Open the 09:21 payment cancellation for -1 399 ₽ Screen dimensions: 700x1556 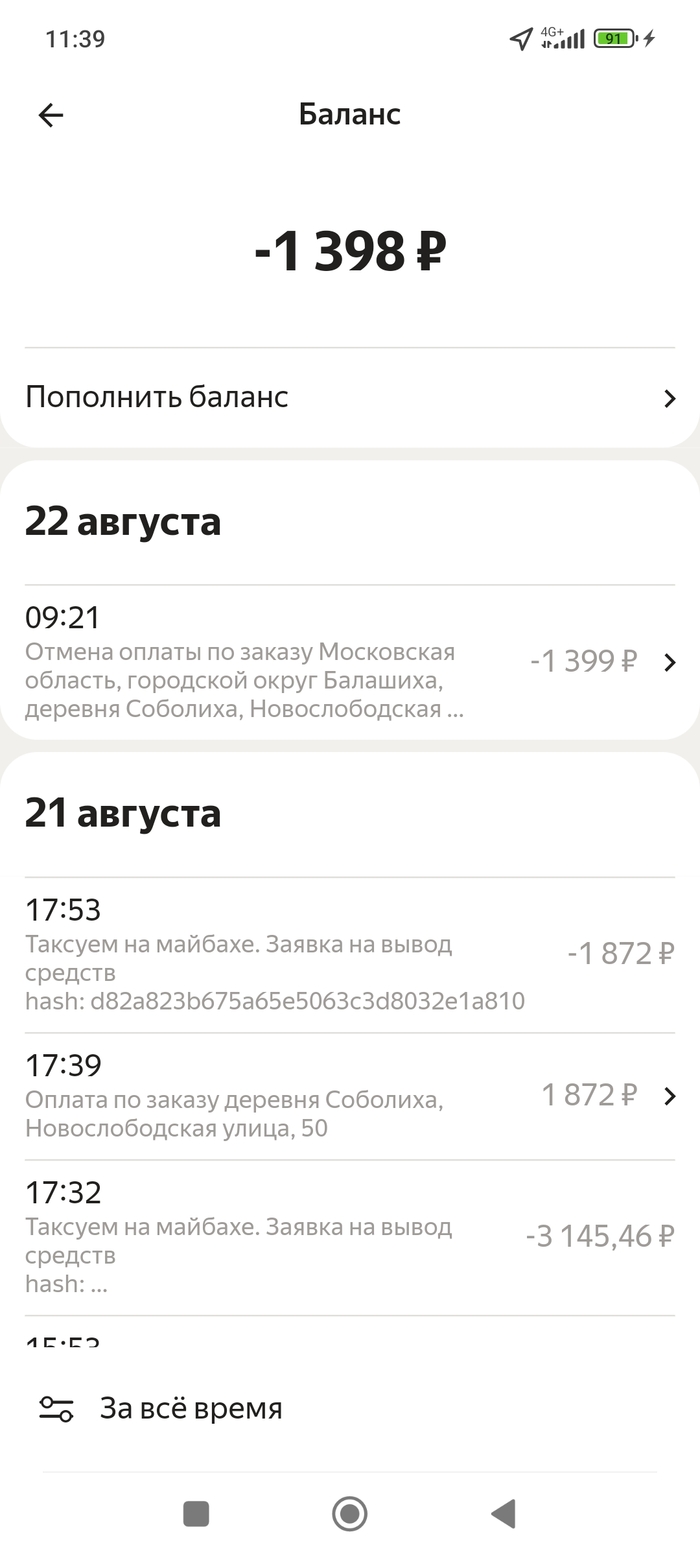(350, 662)
